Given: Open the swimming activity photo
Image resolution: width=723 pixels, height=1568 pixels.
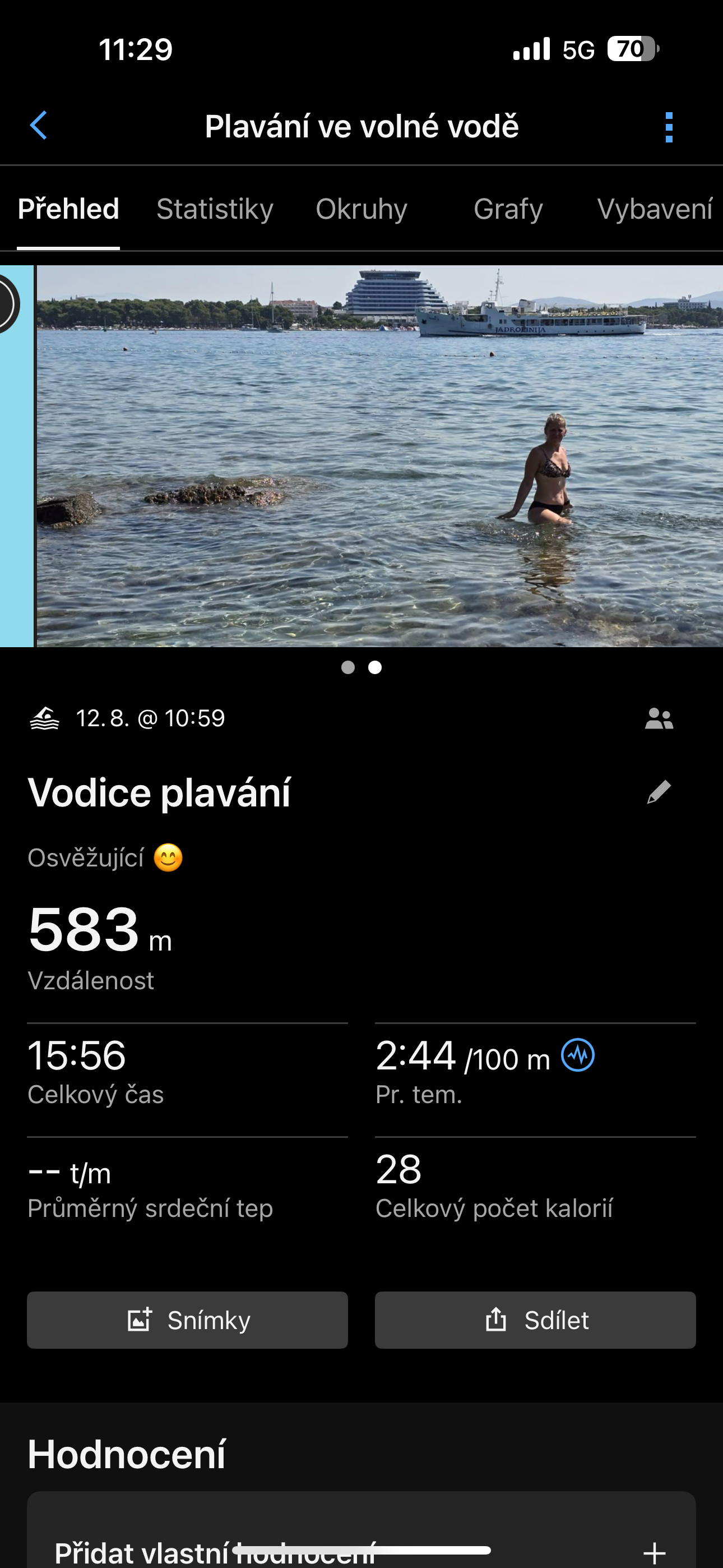Looking at the screenshot, I should pos(380,455).
